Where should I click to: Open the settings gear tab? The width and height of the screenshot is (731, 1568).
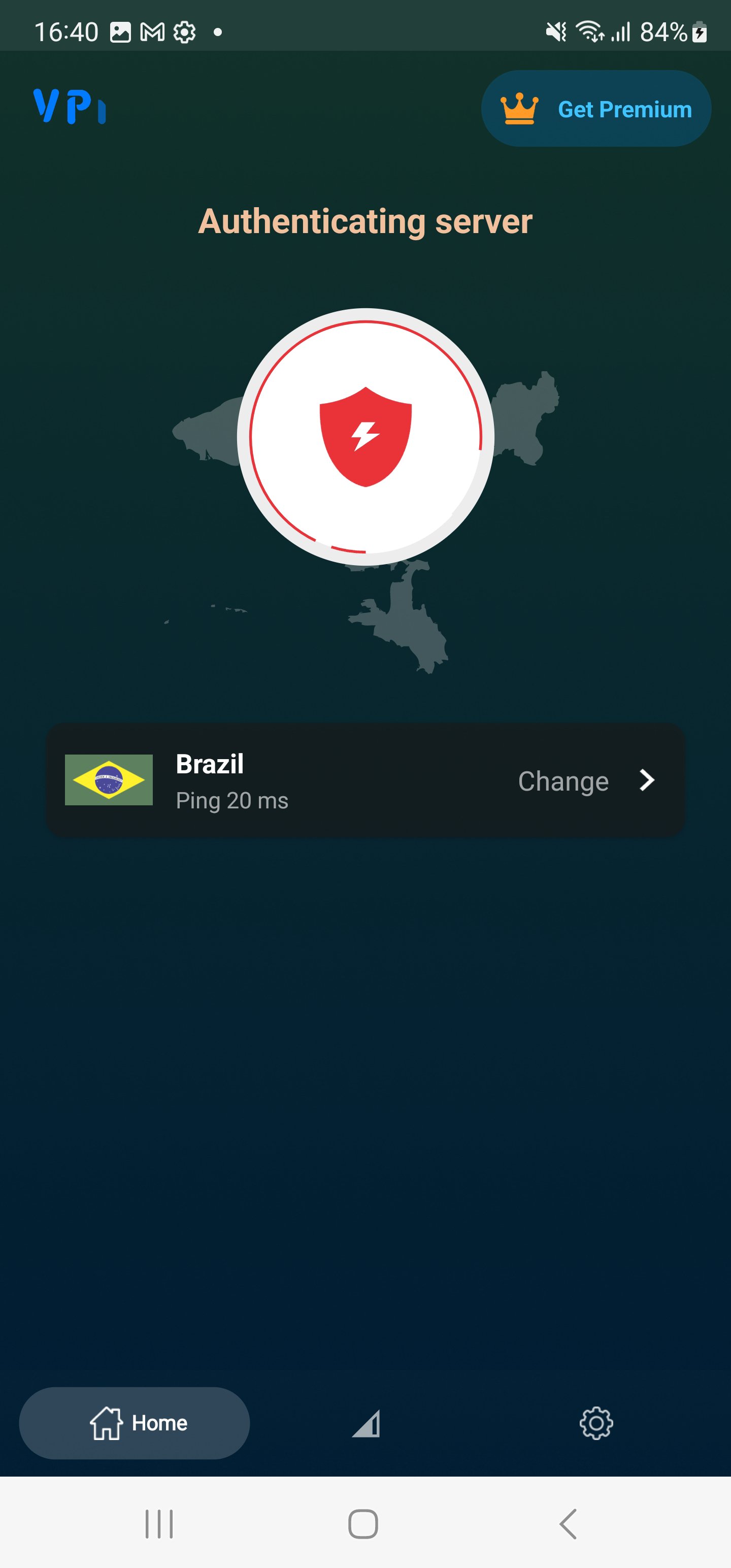pos(596,1423)
